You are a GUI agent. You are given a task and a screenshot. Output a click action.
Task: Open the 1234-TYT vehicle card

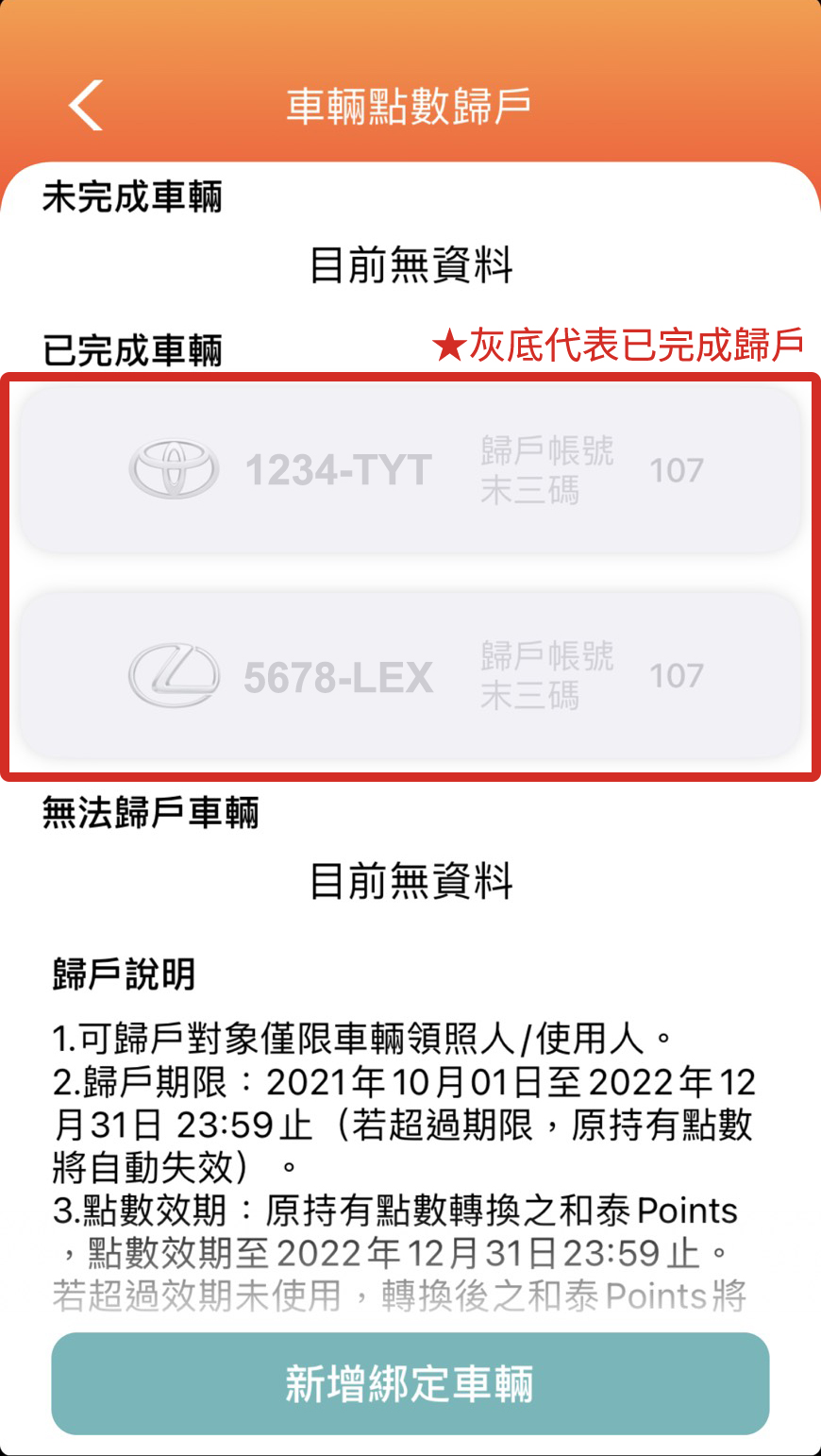coord(410,469)
